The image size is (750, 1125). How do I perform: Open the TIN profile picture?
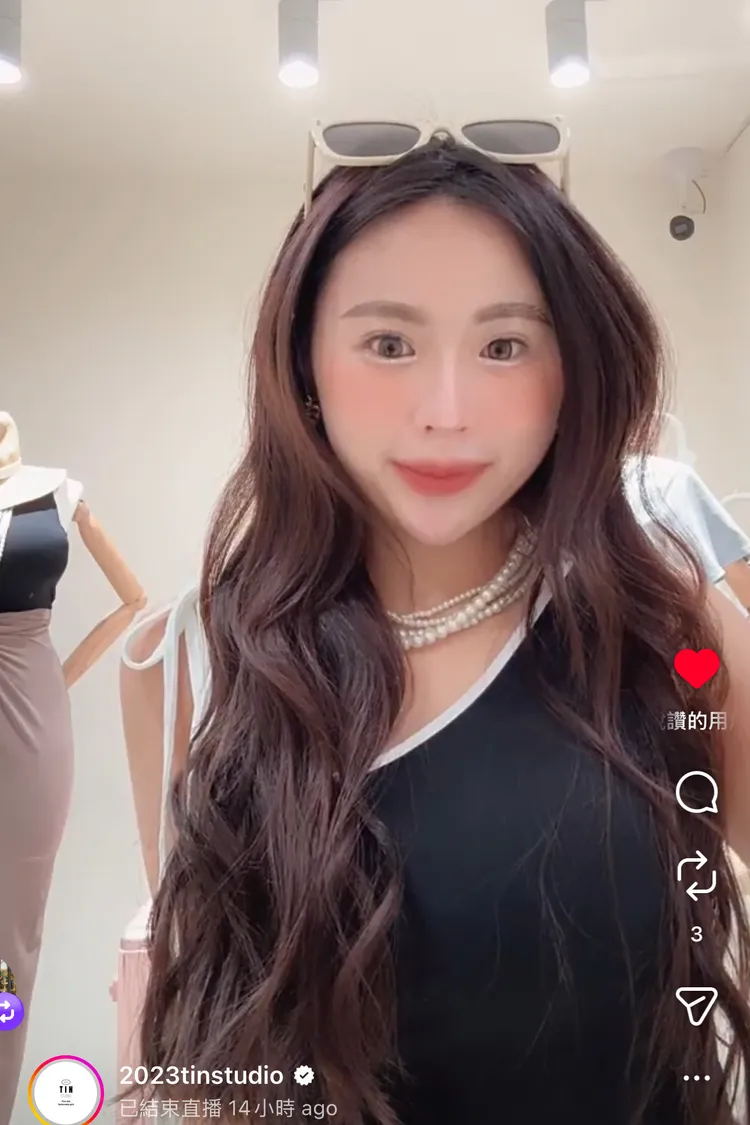[x=66, y=1091]
